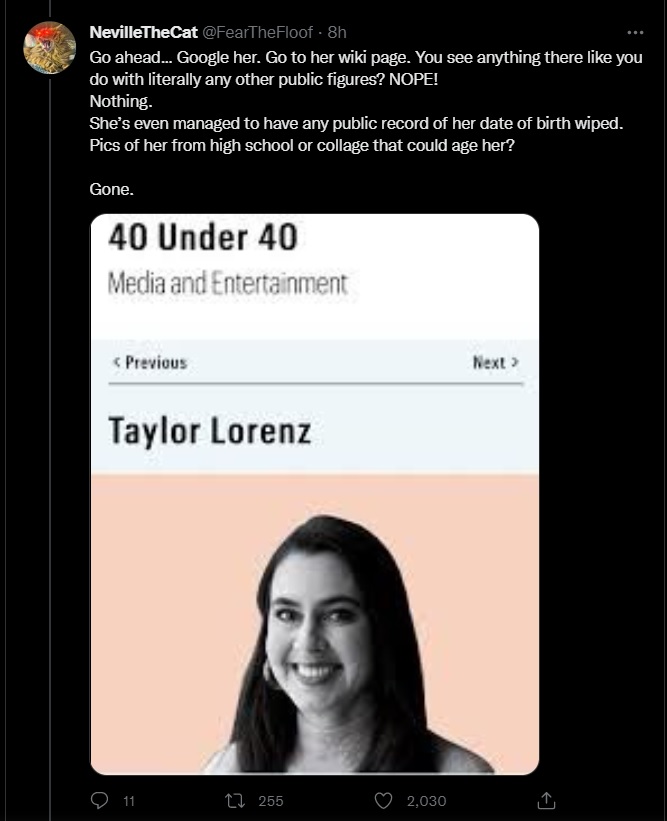This screenshot has width=667, height=821.
Task: Open the attached 40 Under 40 image
Action: [315, 494]
